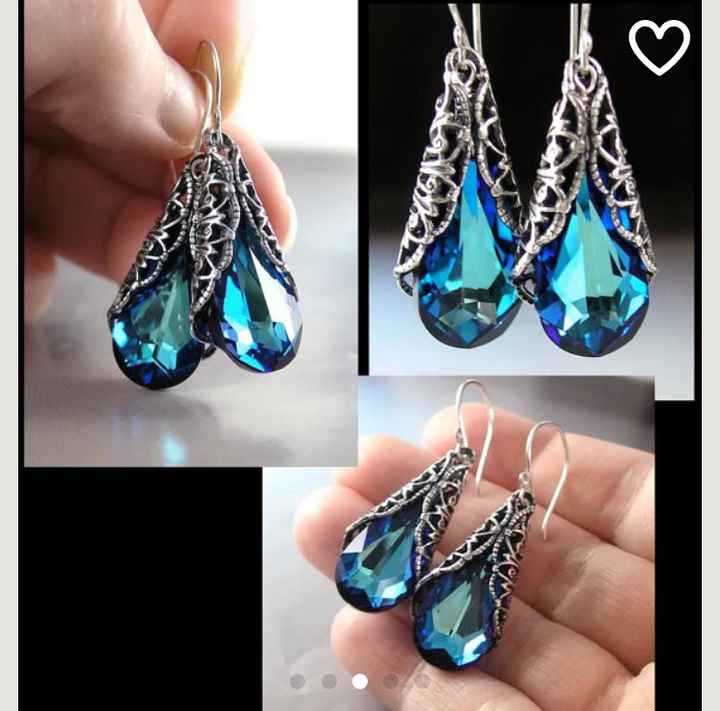Add the earrings to your wishlist with the heart
720x711 pixels.
(x=659, y=46)
